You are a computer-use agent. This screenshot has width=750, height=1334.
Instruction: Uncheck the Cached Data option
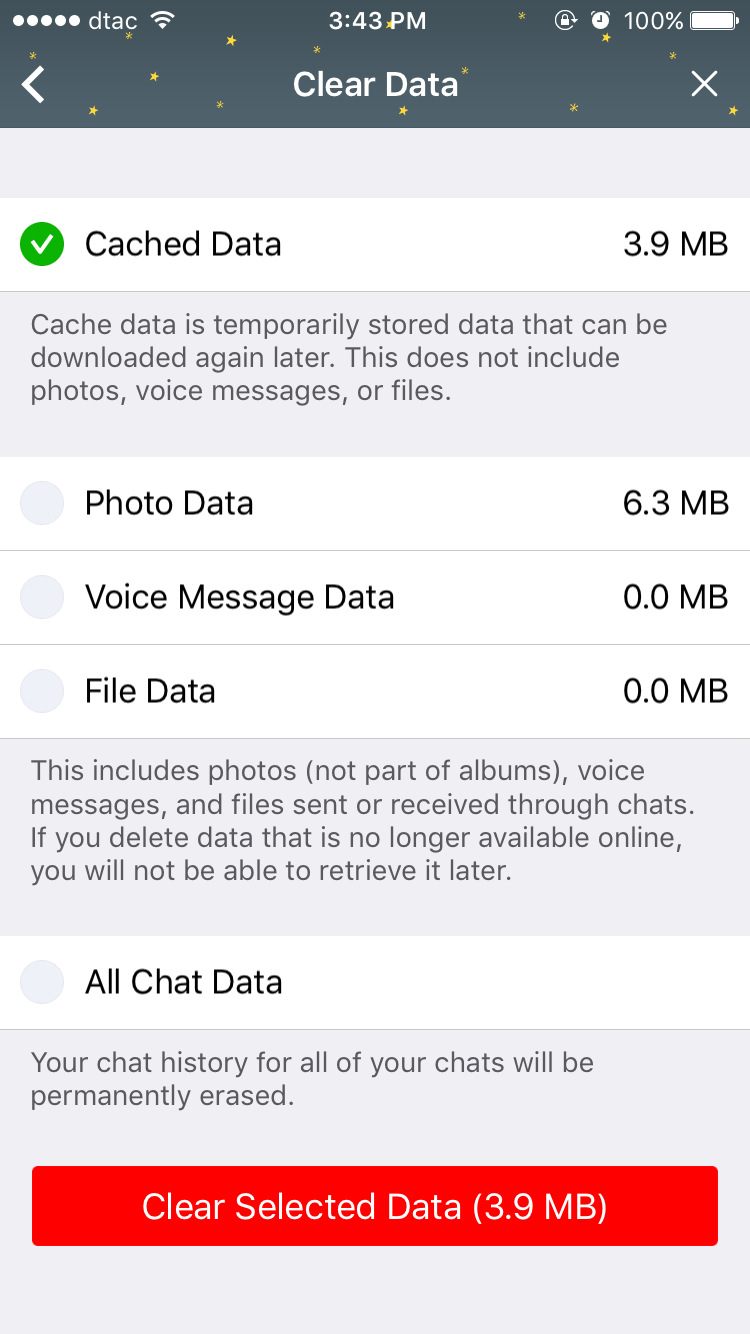[x=42, y=244]
